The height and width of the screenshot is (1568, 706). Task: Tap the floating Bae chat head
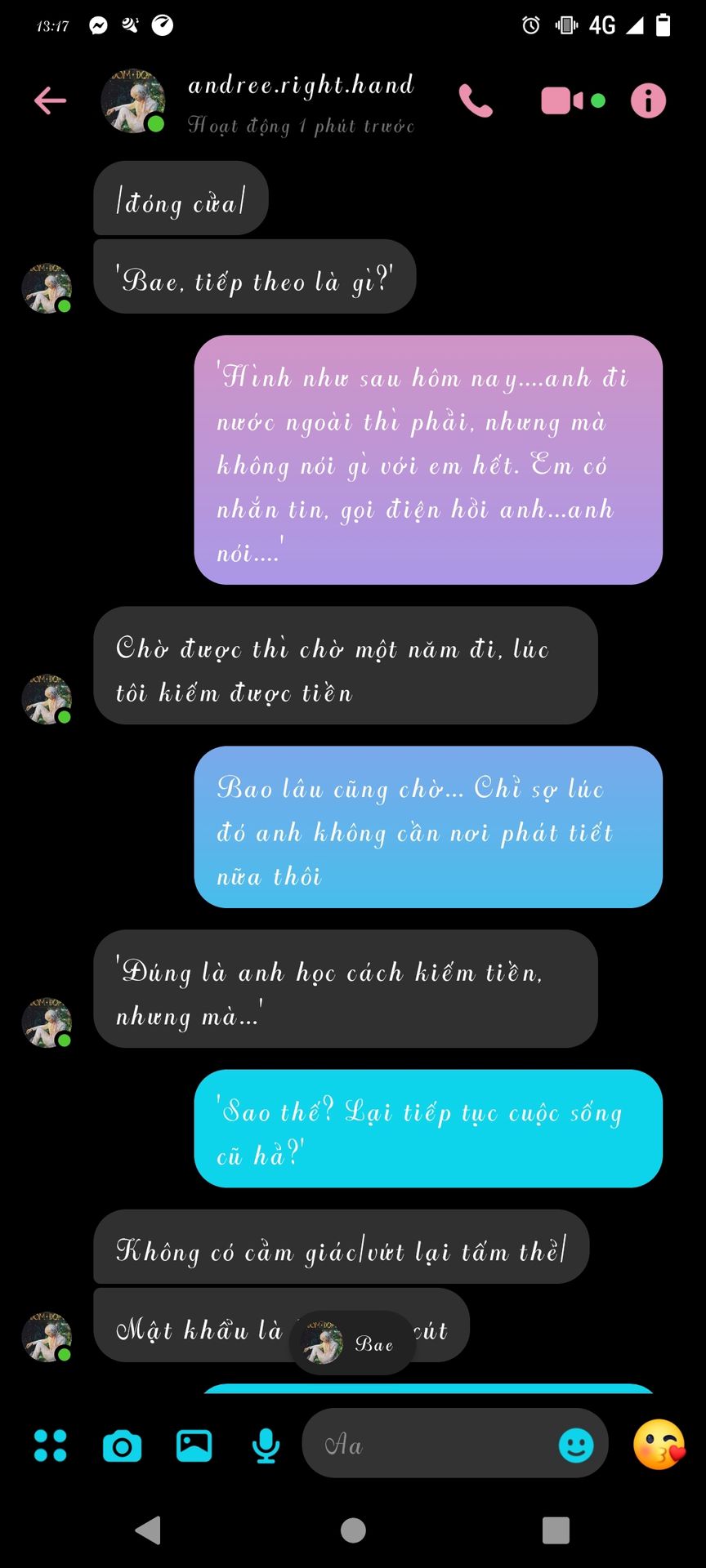352,1343
